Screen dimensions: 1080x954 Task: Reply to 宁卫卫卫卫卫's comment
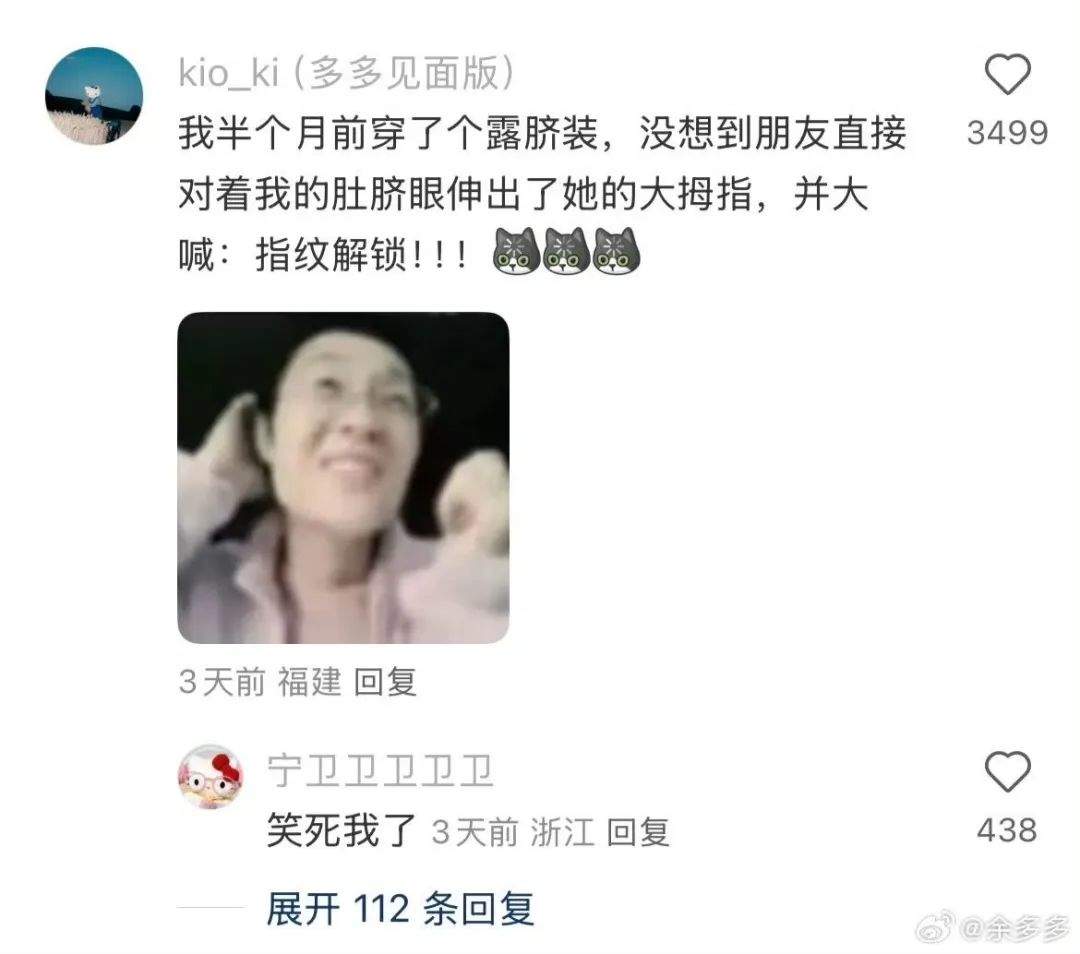point(638,832)
